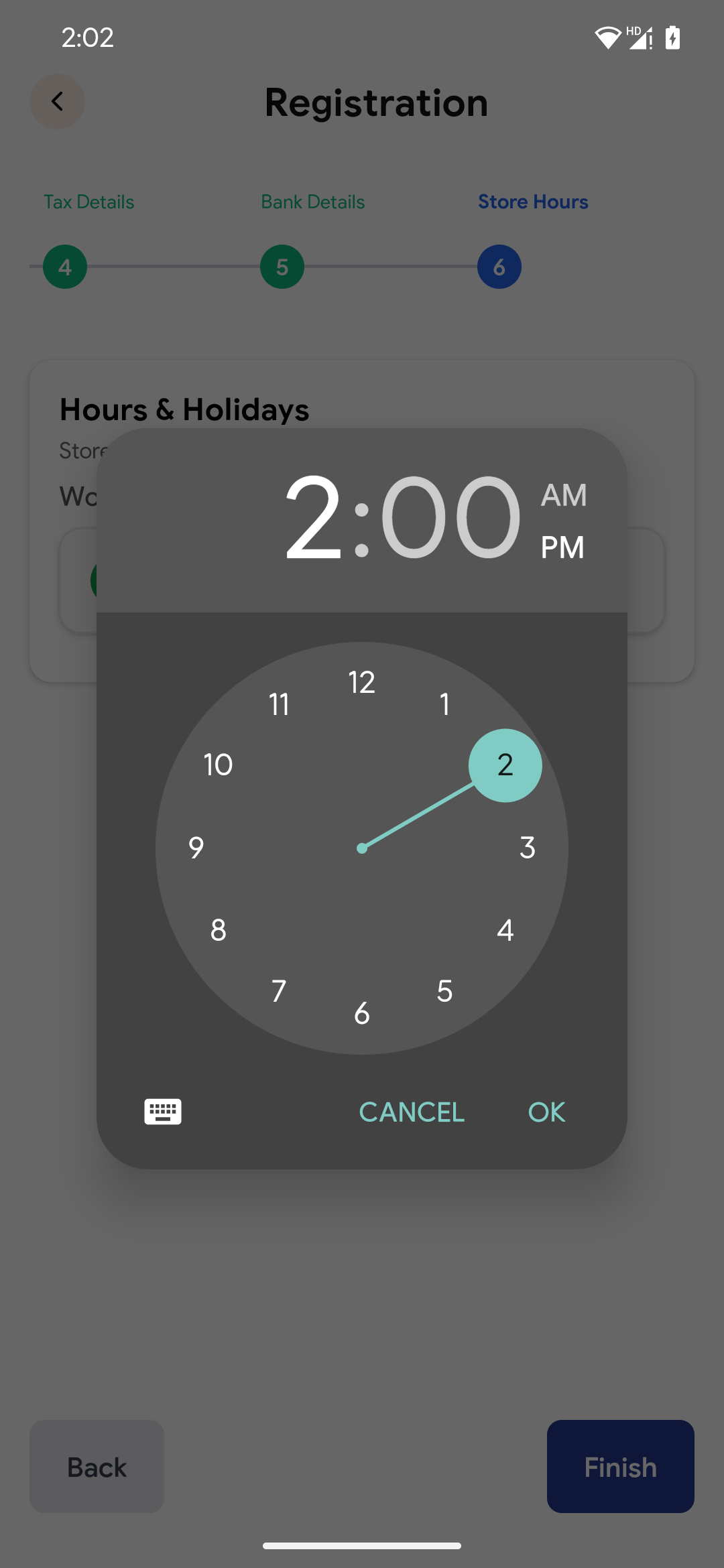The width and height of the screenshot is (724, 1568).
Task: Set the hour to 8 on the clock
Action: pyautogui.click(x=219, y=930)
